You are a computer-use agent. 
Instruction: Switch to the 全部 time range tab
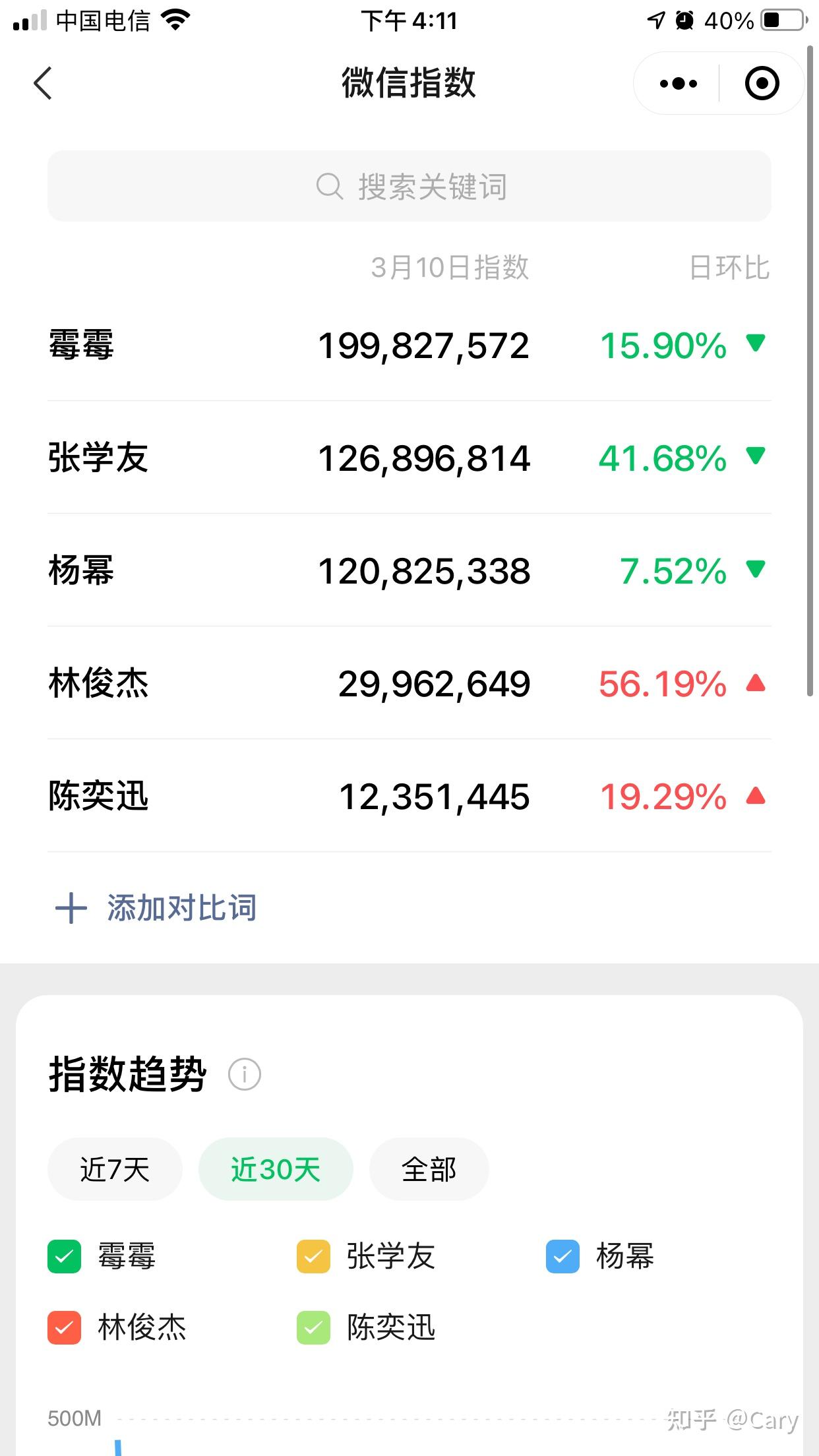[429, 1168]
